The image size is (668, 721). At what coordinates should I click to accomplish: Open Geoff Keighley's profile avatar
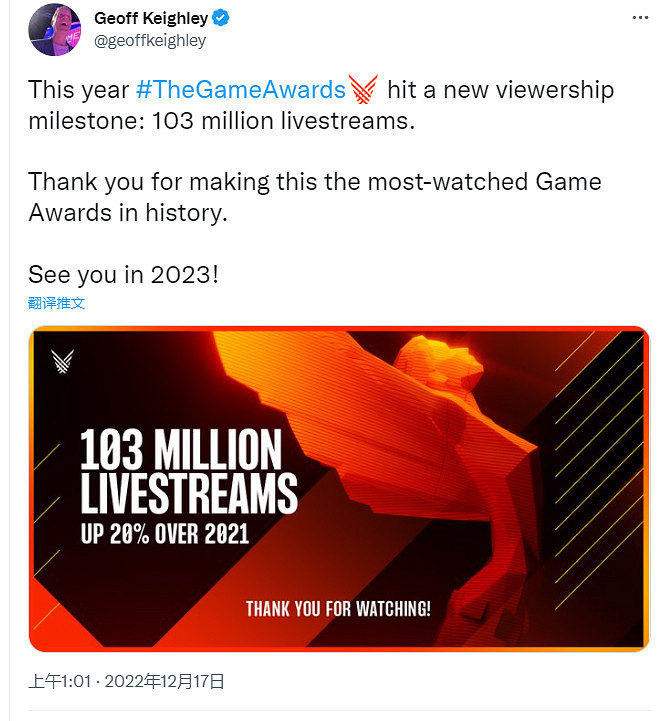pos(54,29)
